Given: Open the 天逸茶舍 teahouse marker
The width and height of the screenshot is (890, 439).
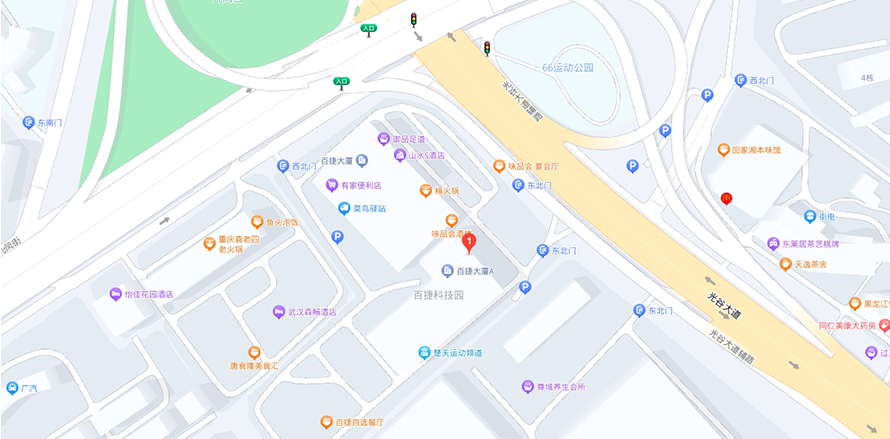Looking at the screenshot, I should (785, 264).
